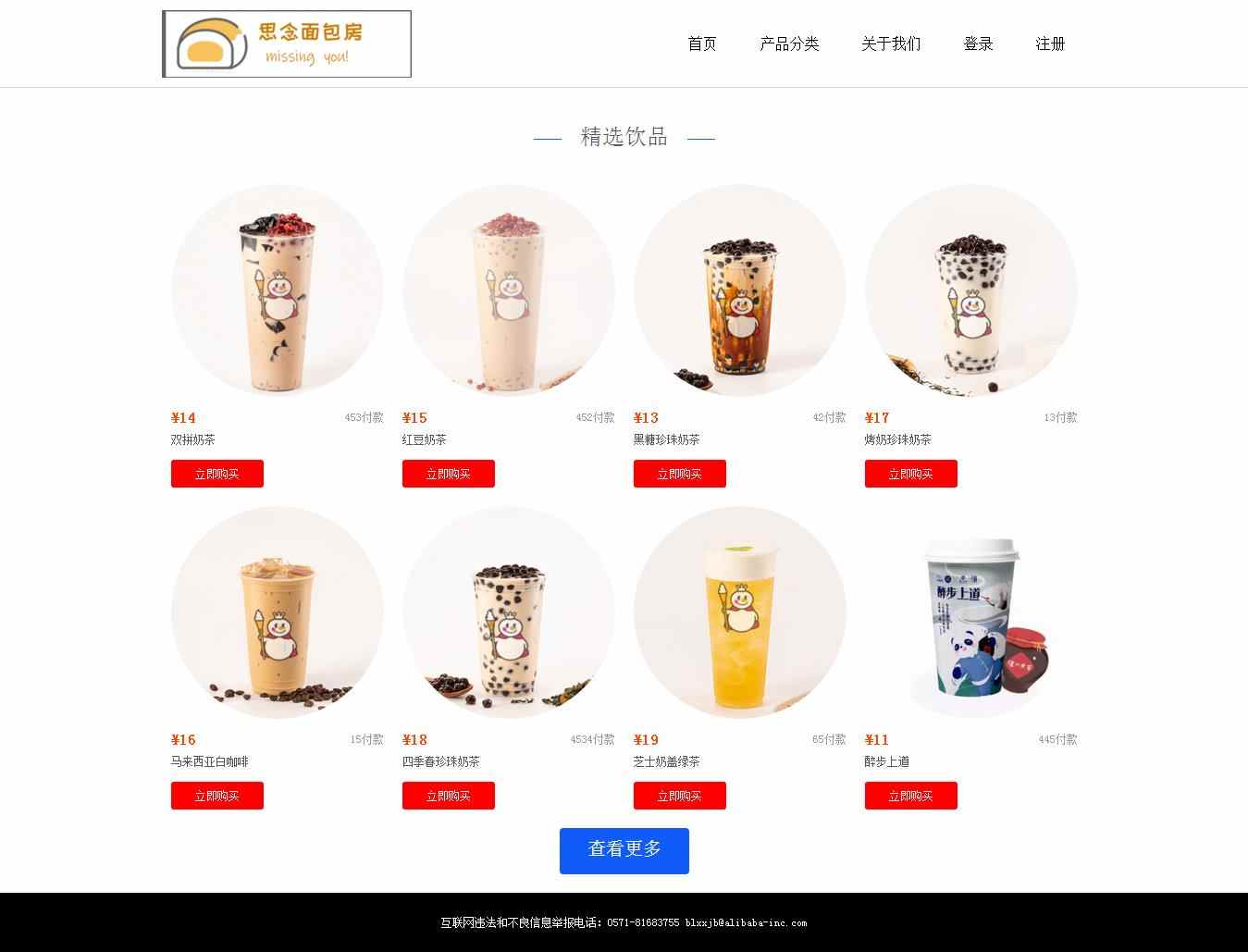Go to 产品分类 page
This screenshot has width=1248, height=952.
788,43
